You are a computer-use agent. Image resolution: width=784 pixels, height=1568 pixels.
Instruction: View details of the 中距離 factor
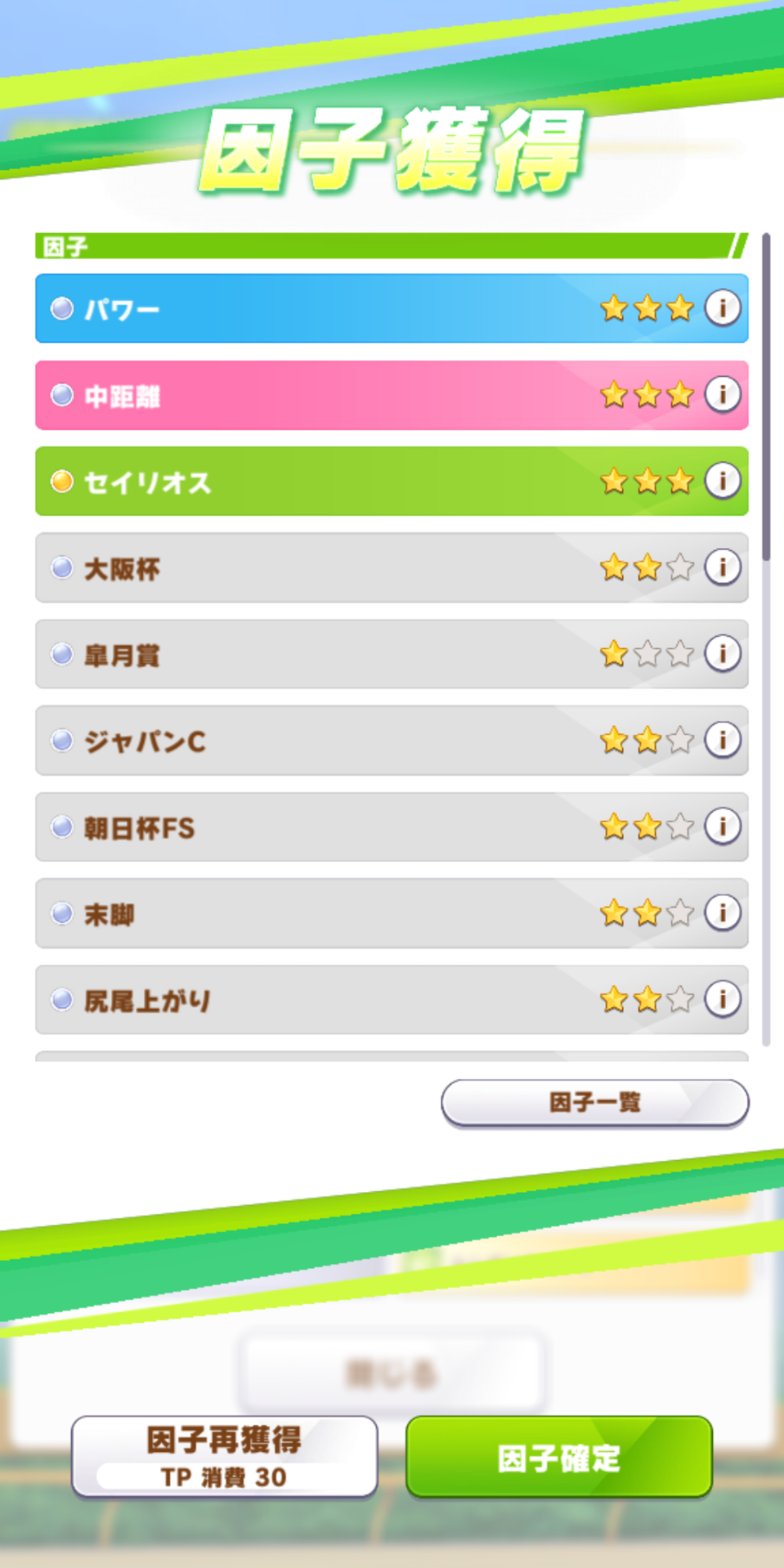722,394
